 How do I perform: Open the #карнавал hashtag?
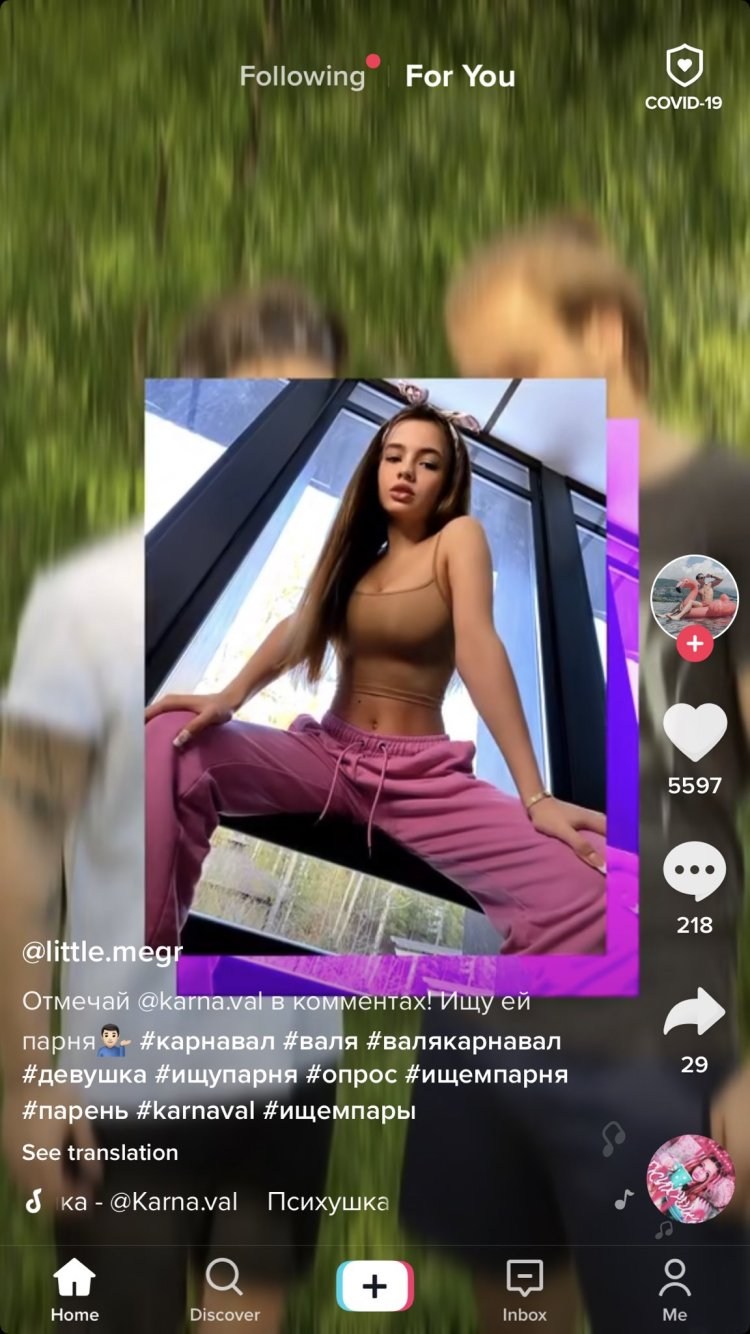click(207, 1041)
